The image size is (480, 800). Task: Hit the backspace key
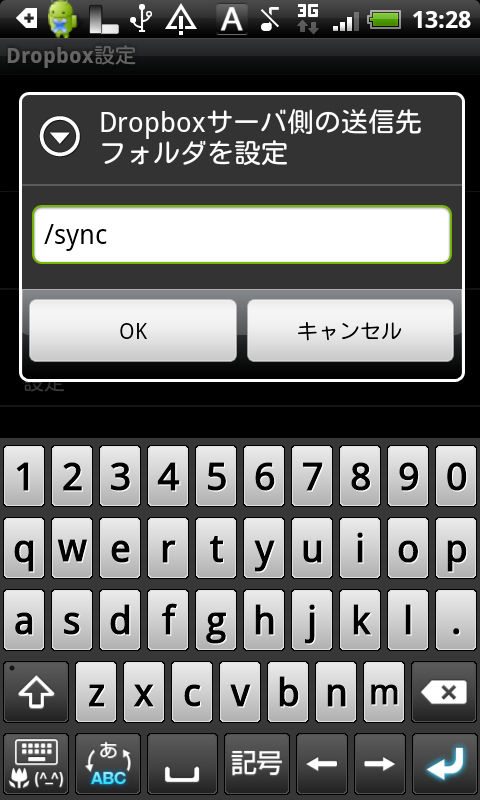[x=444, y=692]
